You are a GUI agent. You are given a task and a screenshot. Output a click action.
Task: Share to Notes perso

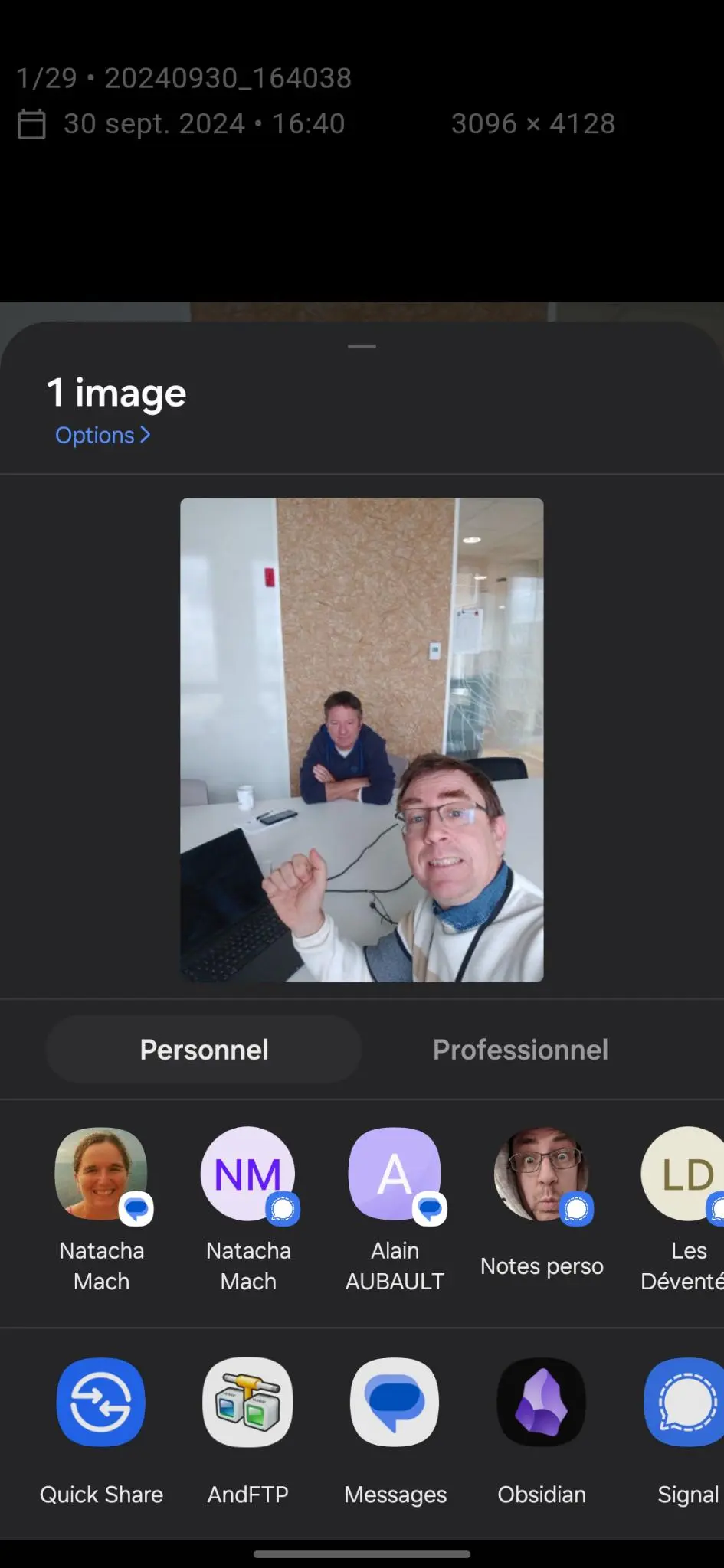(542, 1174)
